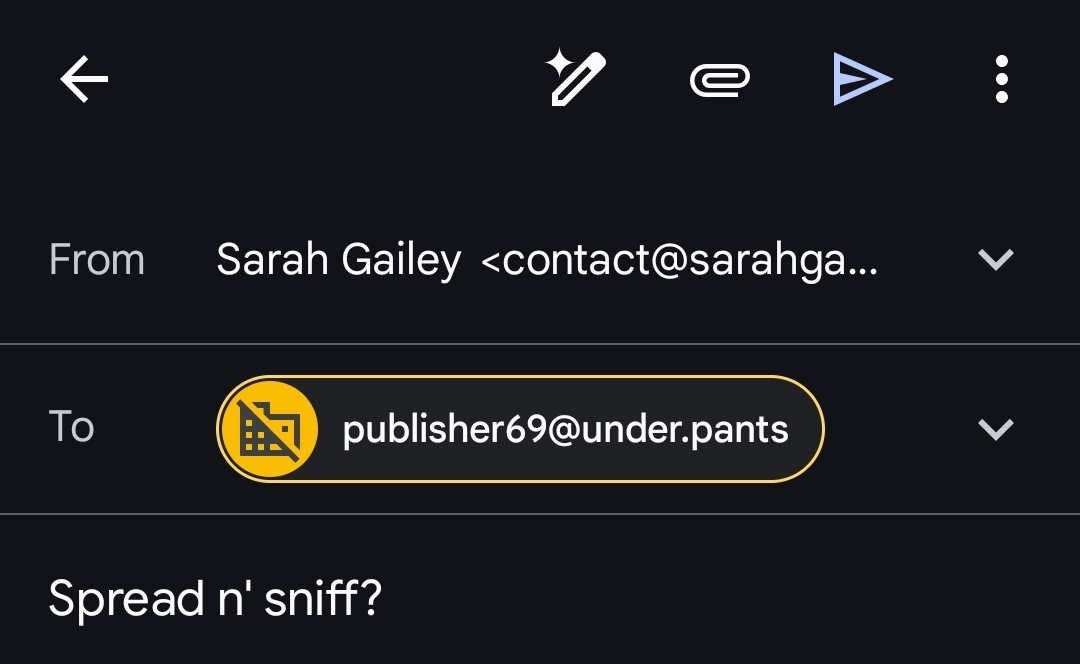Open the overflow menu

pyautogui.click(x=1001, y=80)
